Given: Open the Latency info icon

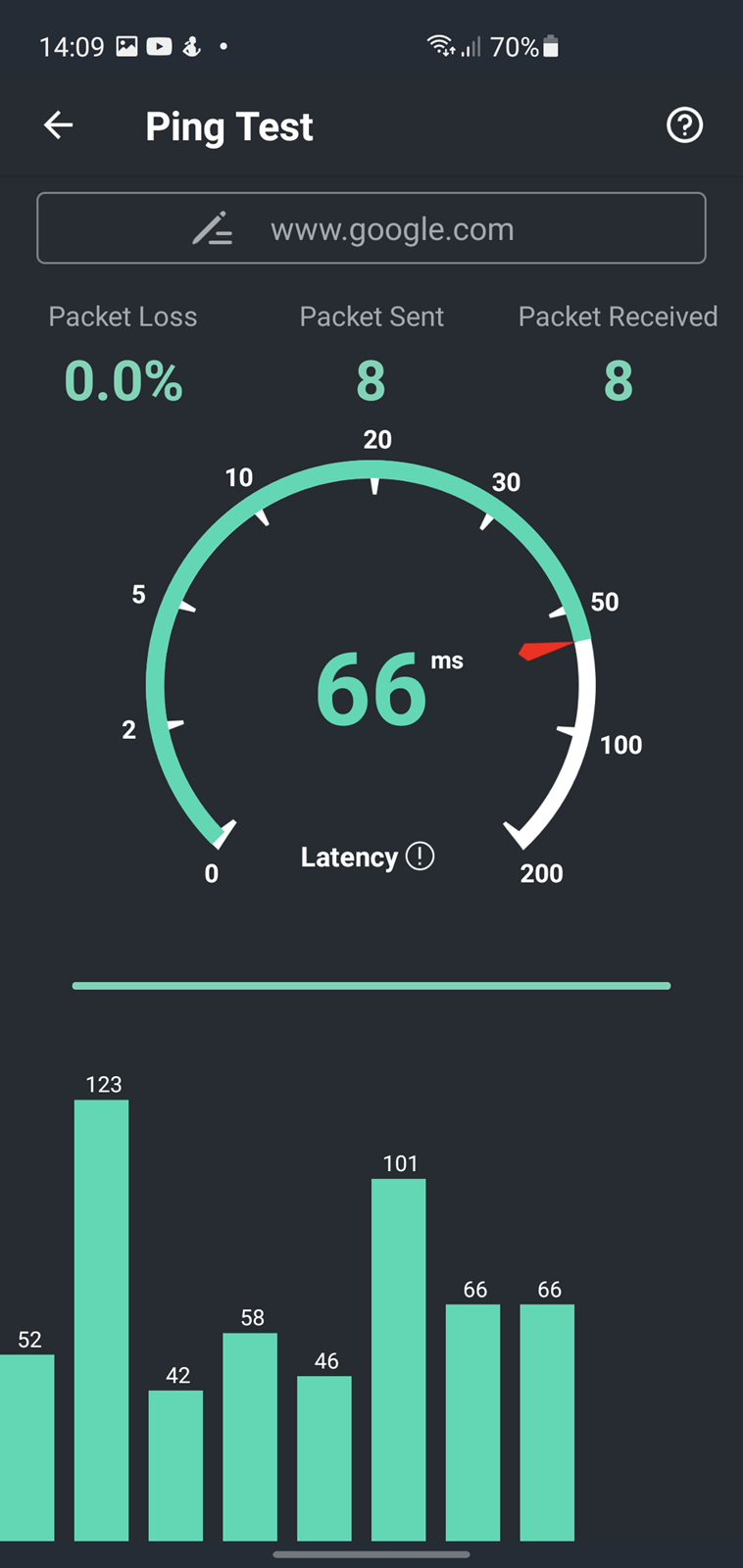Looking at the screenshot, I should click(x=420, y=856).
